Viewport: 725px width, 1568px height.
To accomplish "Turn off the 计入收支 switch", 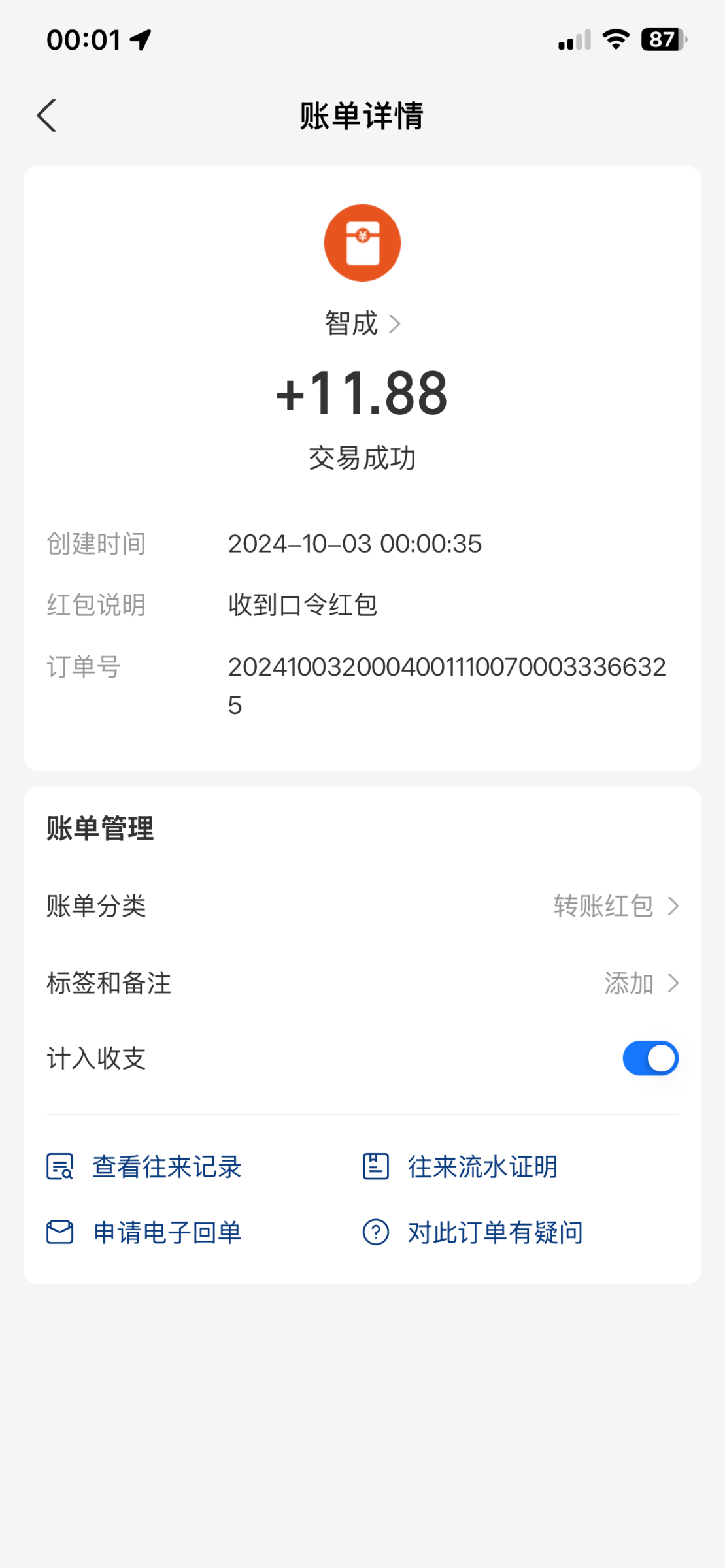I will click(x=650, y=1058).
